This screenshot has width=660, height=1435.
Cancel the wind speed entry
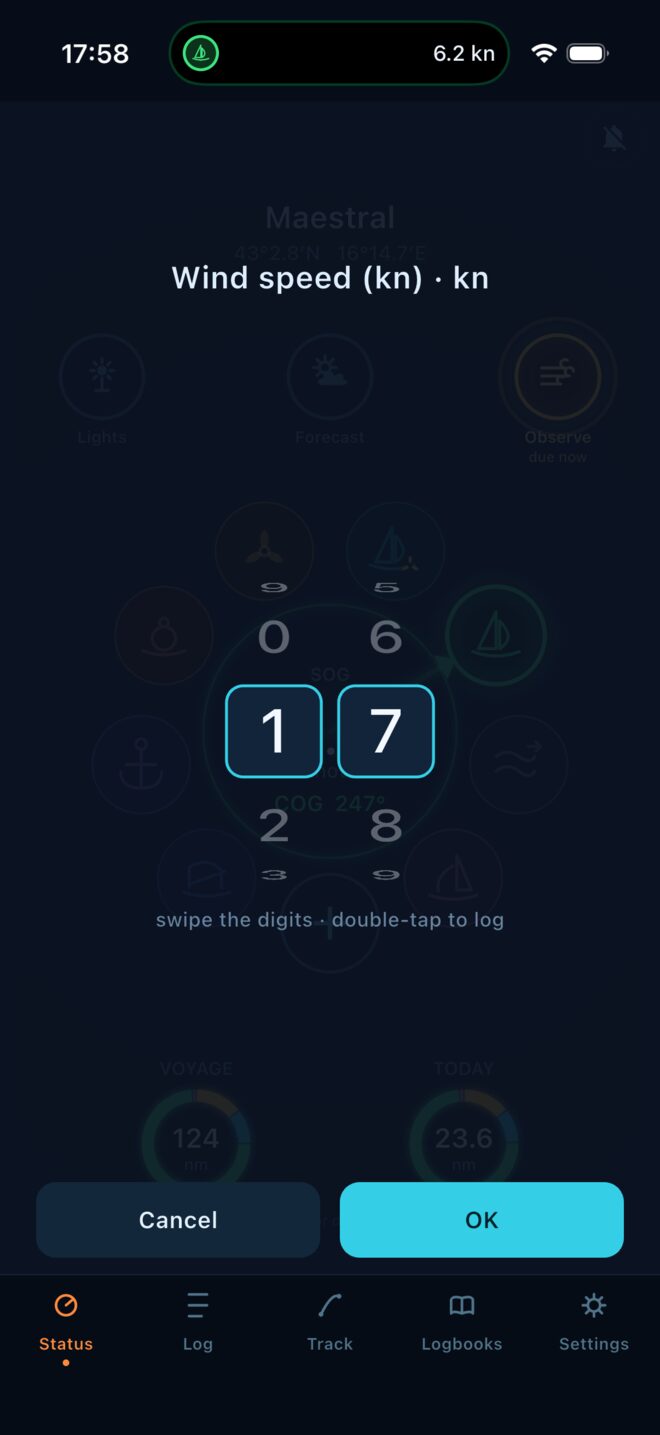[178, 1219]
